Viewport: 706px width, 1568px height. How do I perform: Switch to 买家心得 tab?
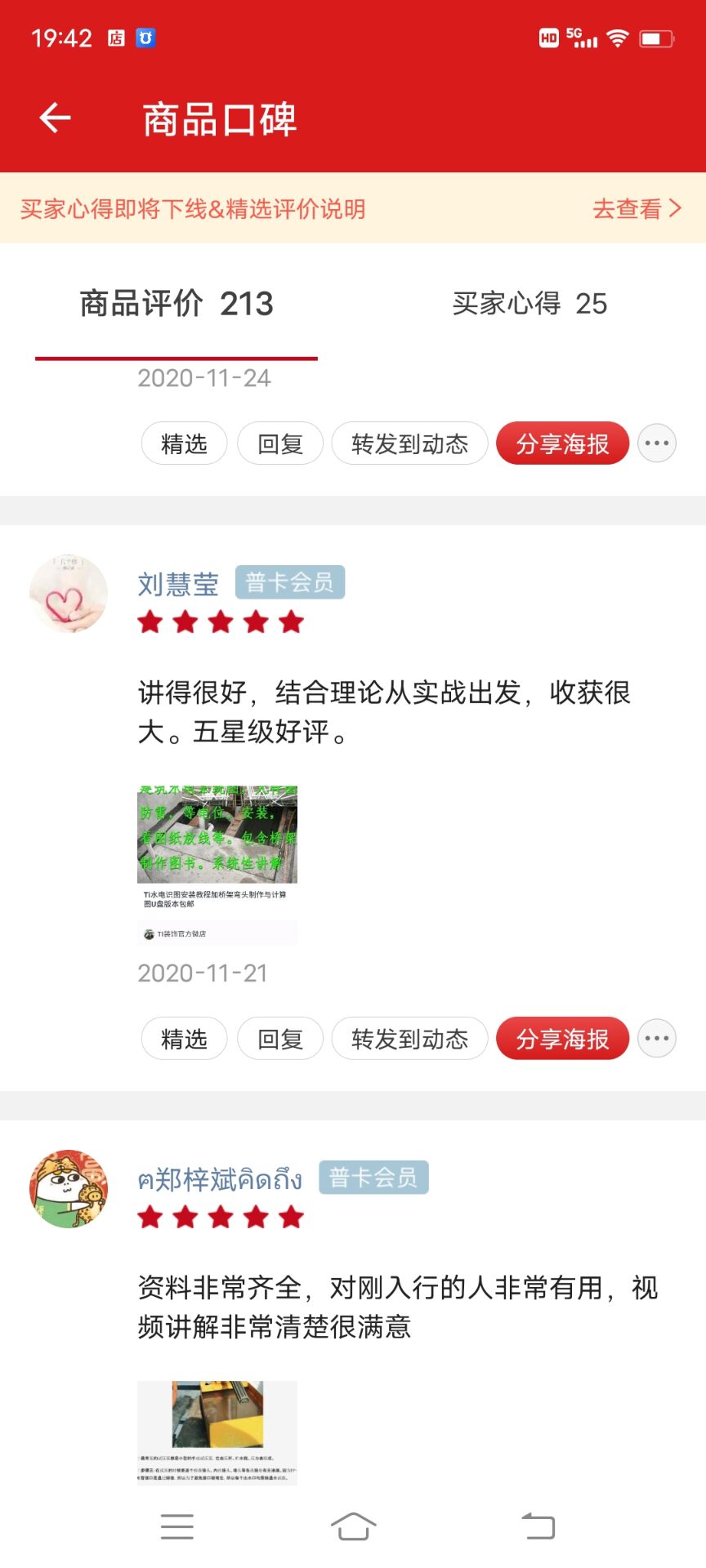(529, 304)
